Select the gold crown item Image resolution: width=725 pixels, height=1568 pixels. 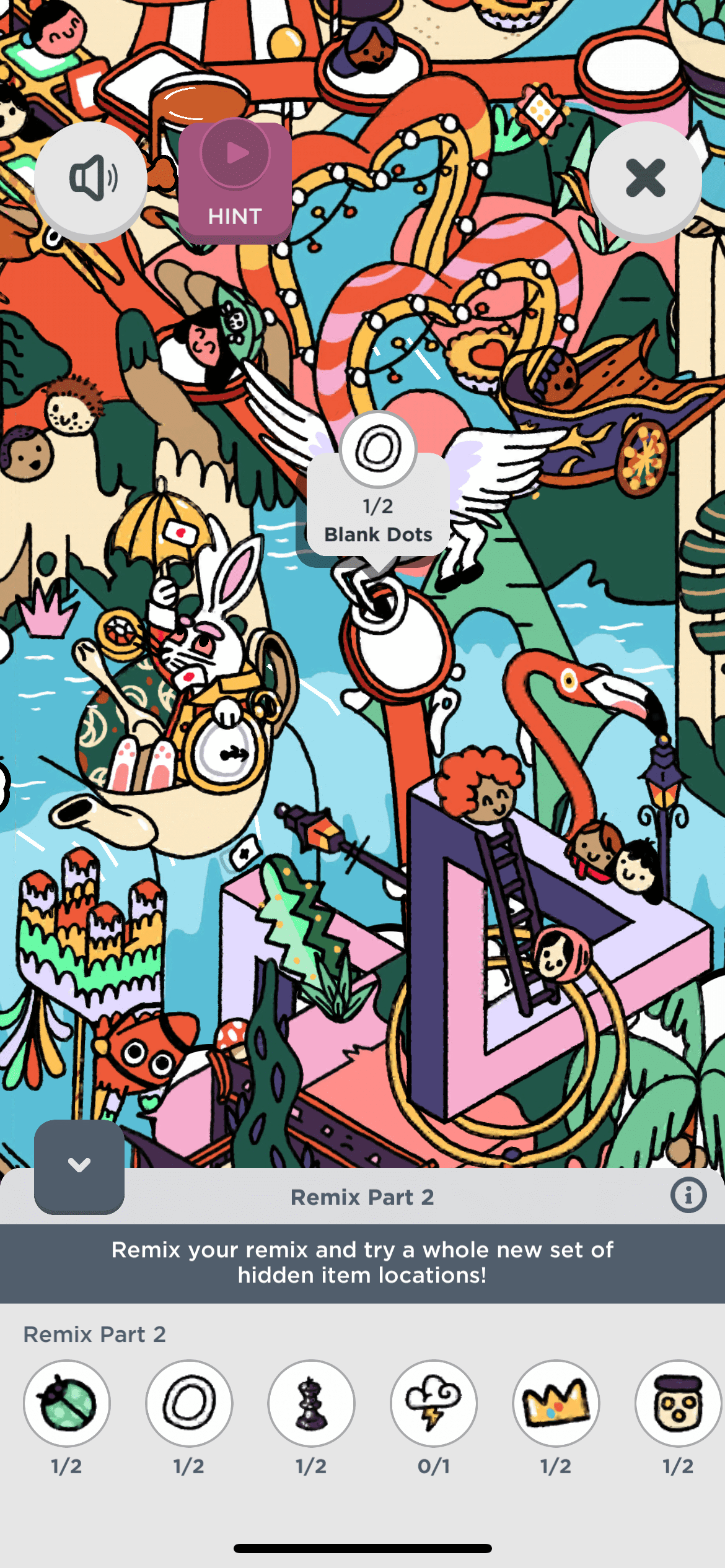pos(556,1403)
